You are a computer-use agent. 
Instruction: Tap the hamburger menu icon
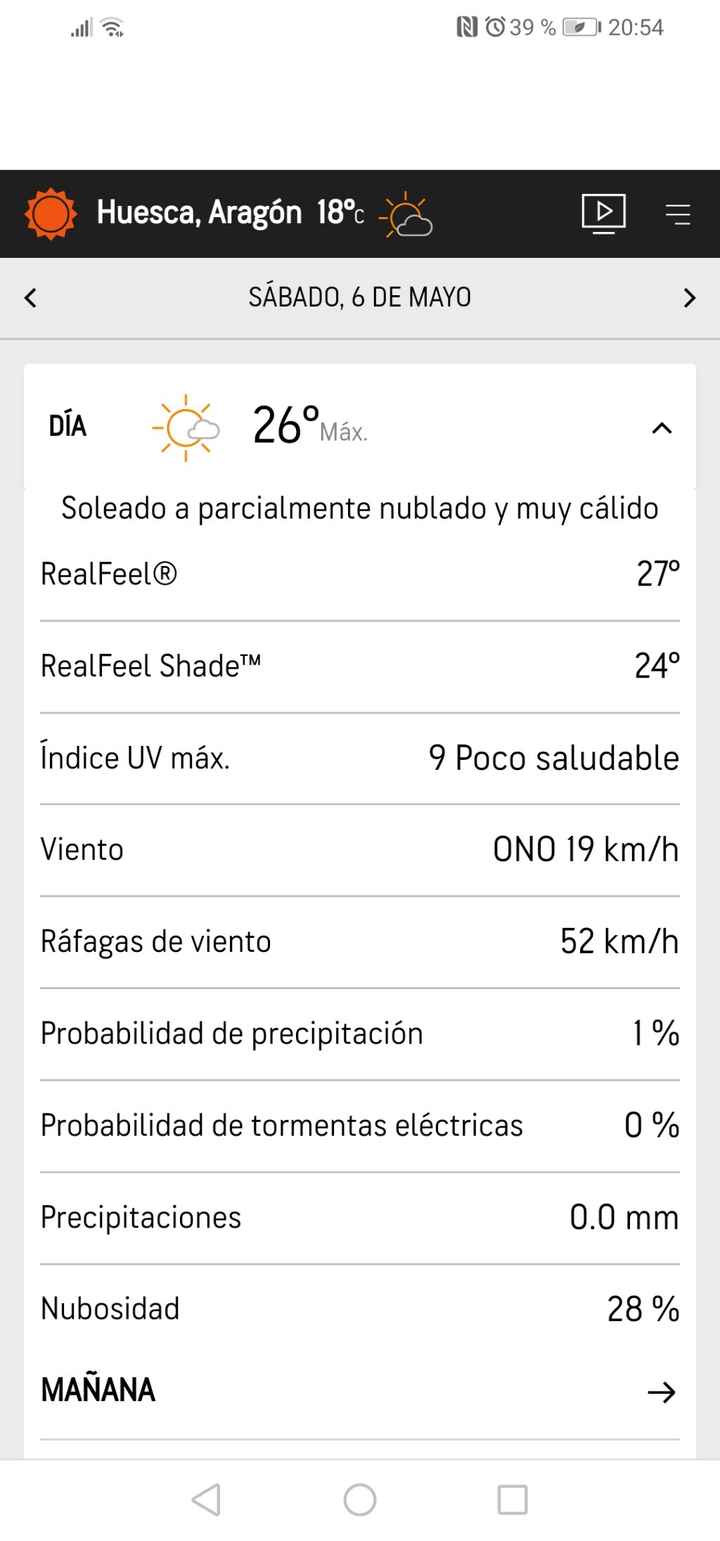tap(678, 213)
